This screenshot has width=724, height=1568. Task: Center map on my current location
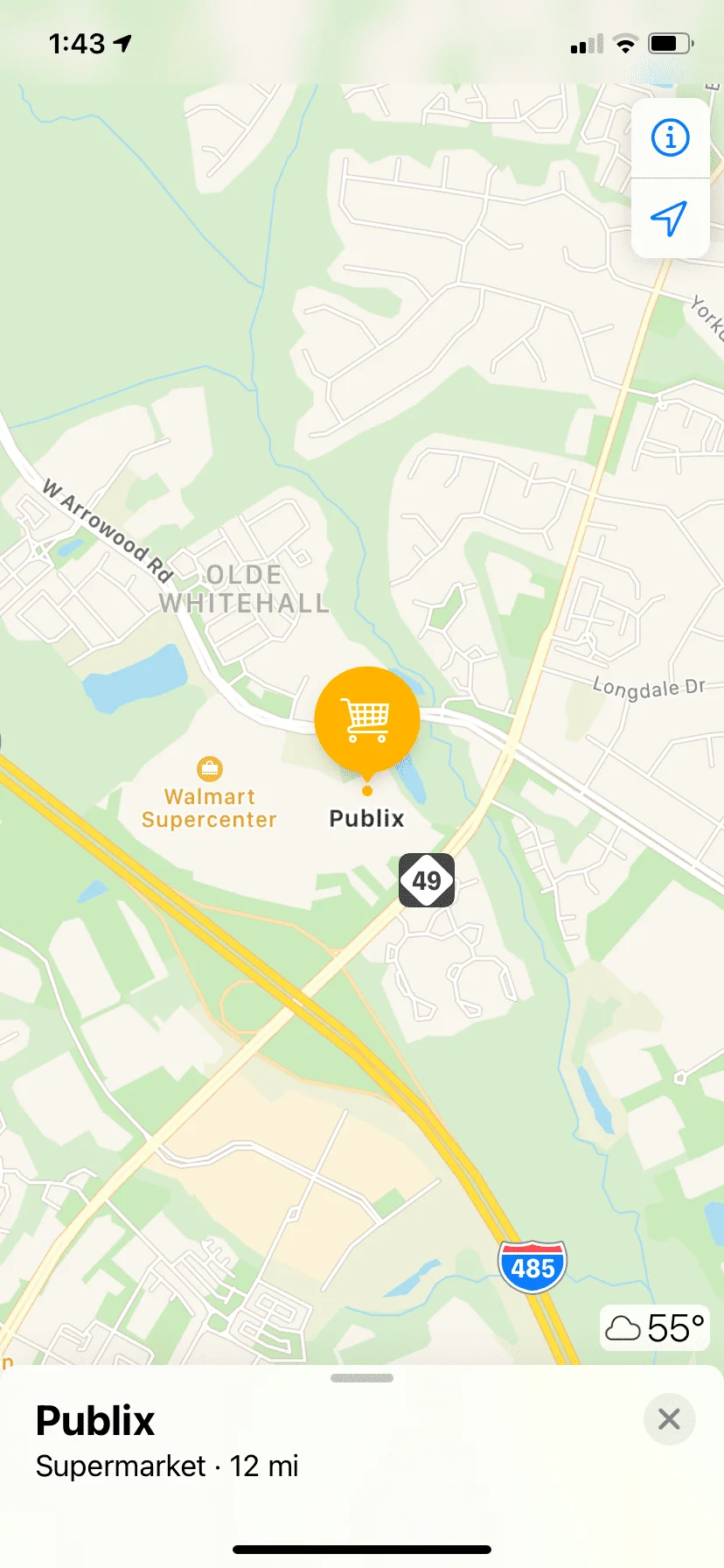coord(670,218)
